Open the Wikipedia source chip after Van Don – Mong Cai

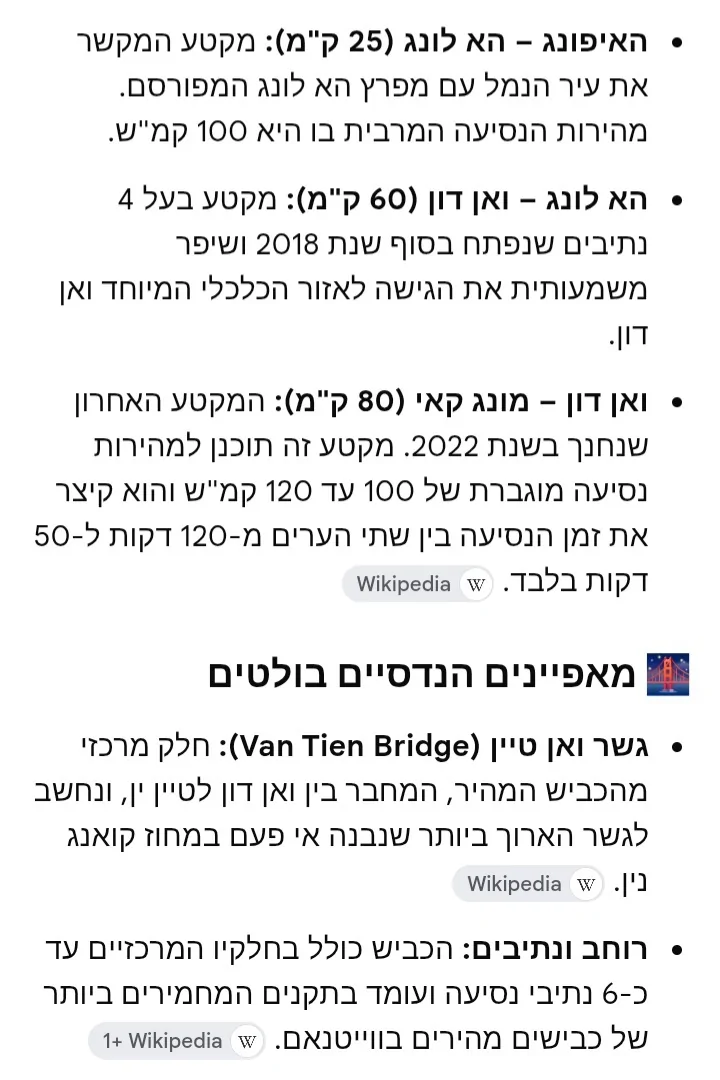pyautogui.click(x=418, y=584)
